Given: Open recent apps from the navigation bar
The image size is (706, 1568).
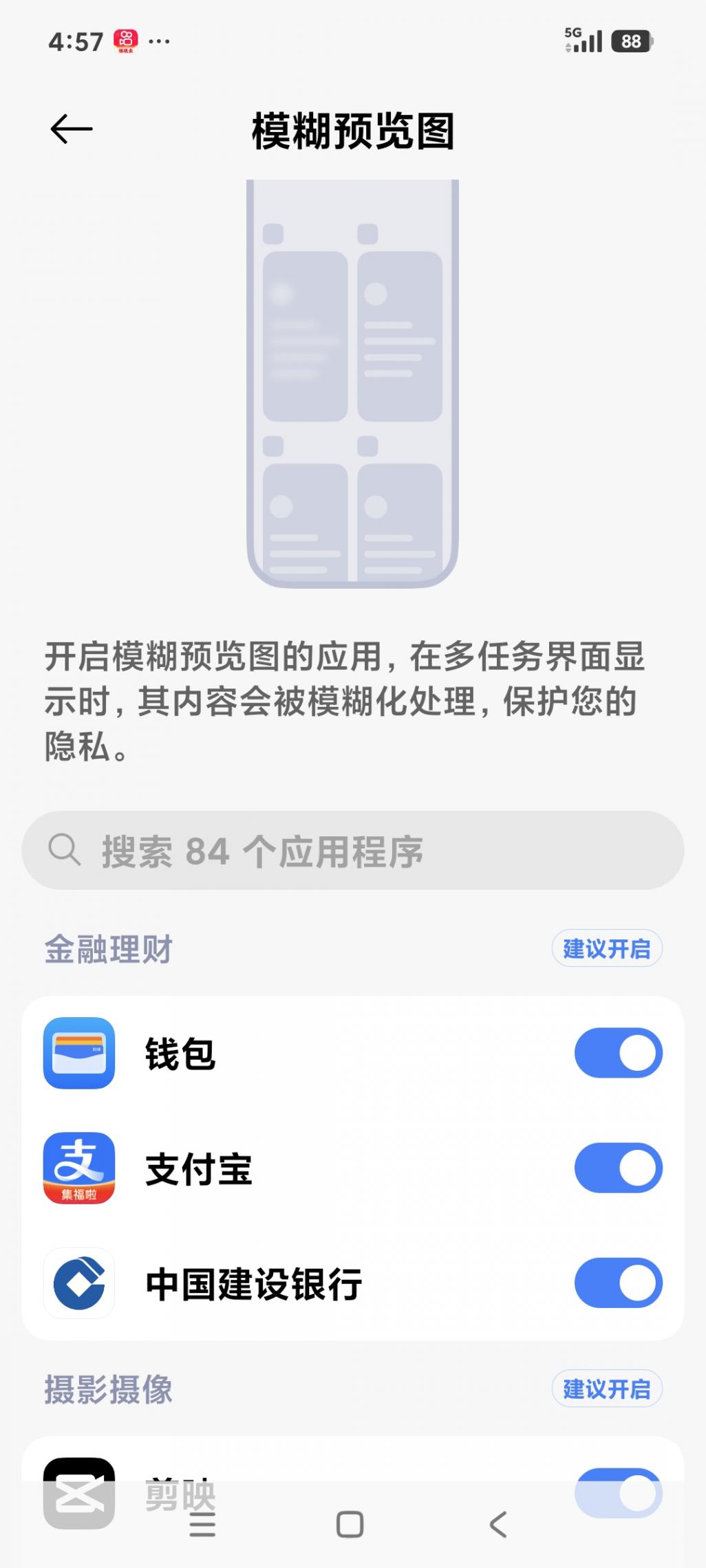Looking at the screenshot, I should (x=202, y=1525).
